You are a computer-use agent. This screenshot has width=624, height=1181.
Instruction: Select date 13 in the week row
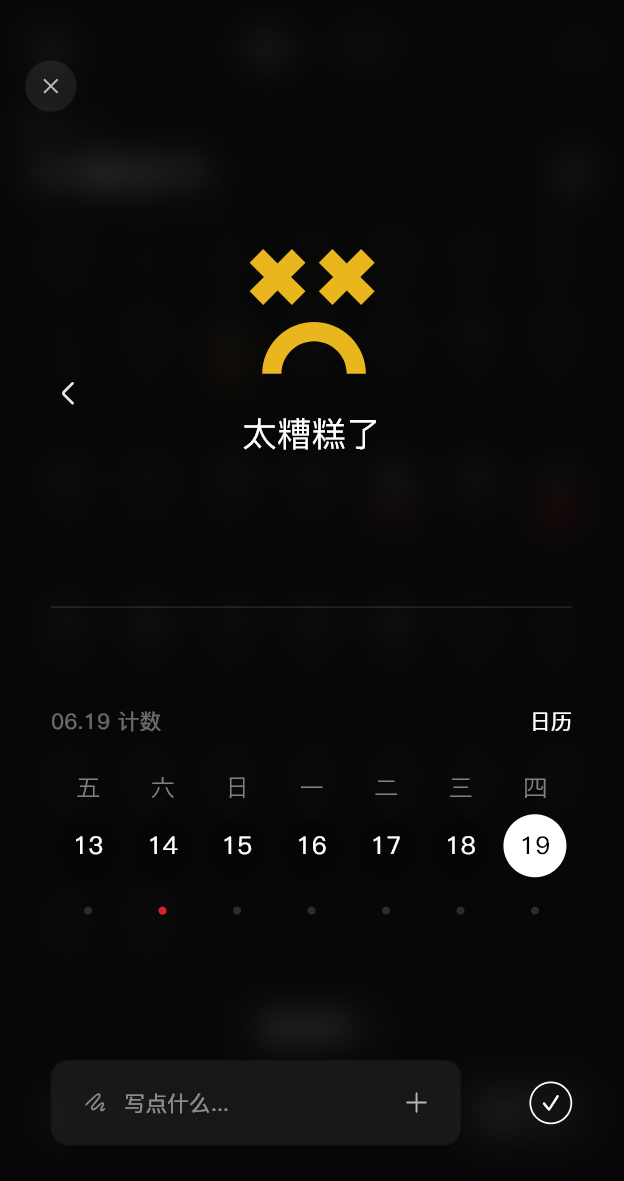pyautogui.click(x=89, y=846)
